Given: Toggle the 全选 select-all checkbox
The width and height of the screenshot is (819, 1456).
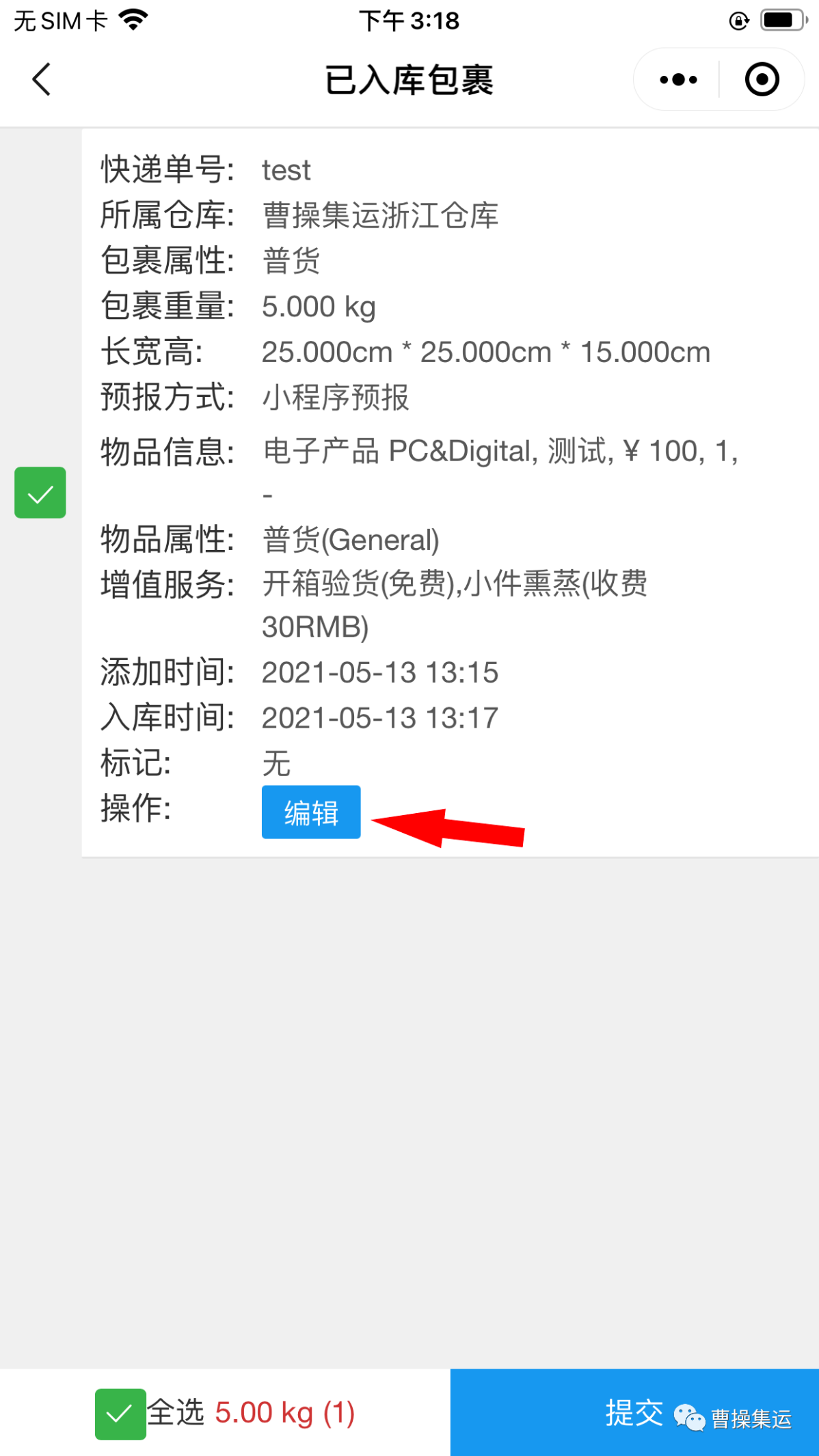Looking at the screenshot, I should (120, 1414).
